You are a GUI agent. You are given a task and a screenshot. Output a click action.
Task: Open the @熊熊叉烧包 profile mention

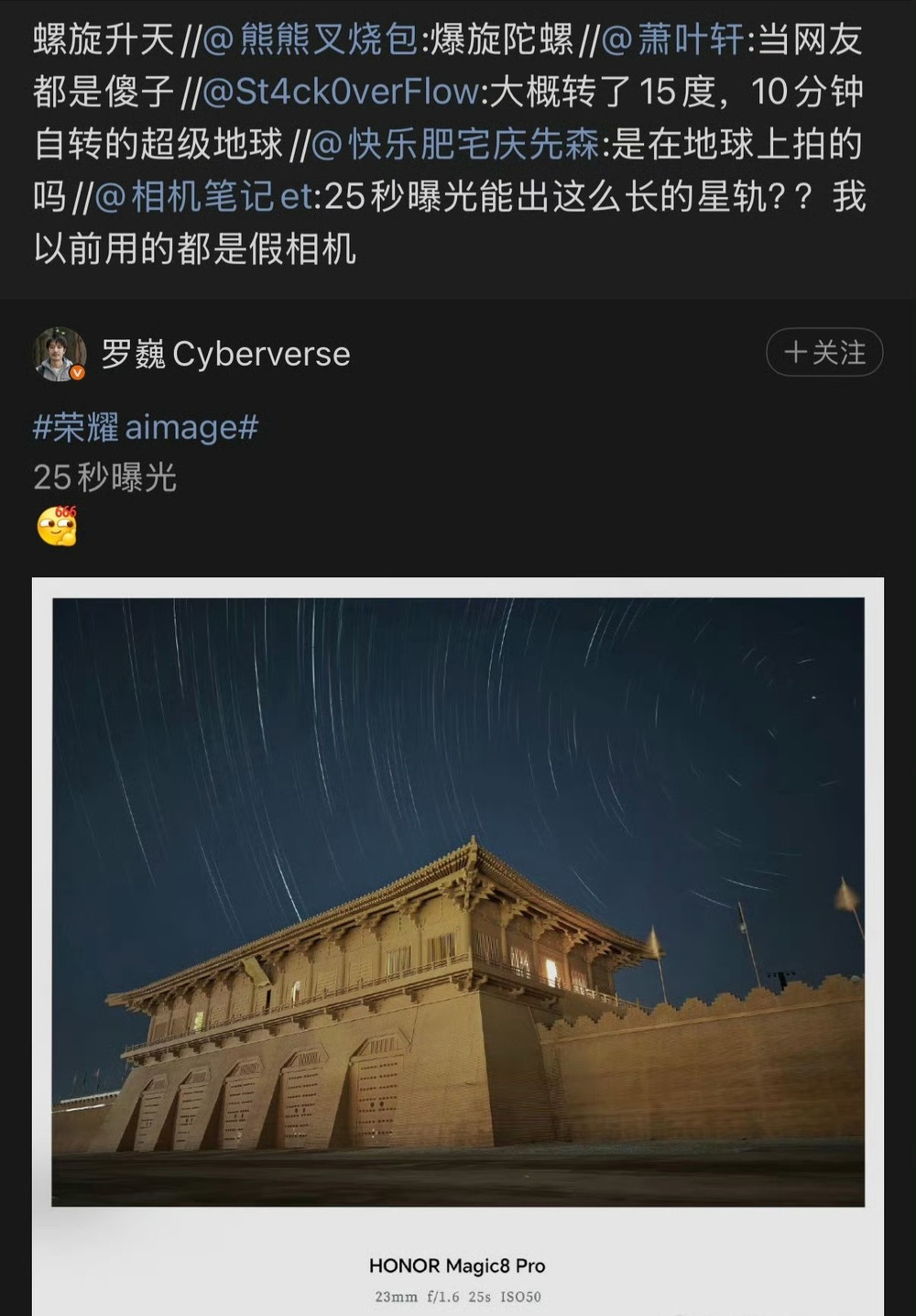[310, 39]
